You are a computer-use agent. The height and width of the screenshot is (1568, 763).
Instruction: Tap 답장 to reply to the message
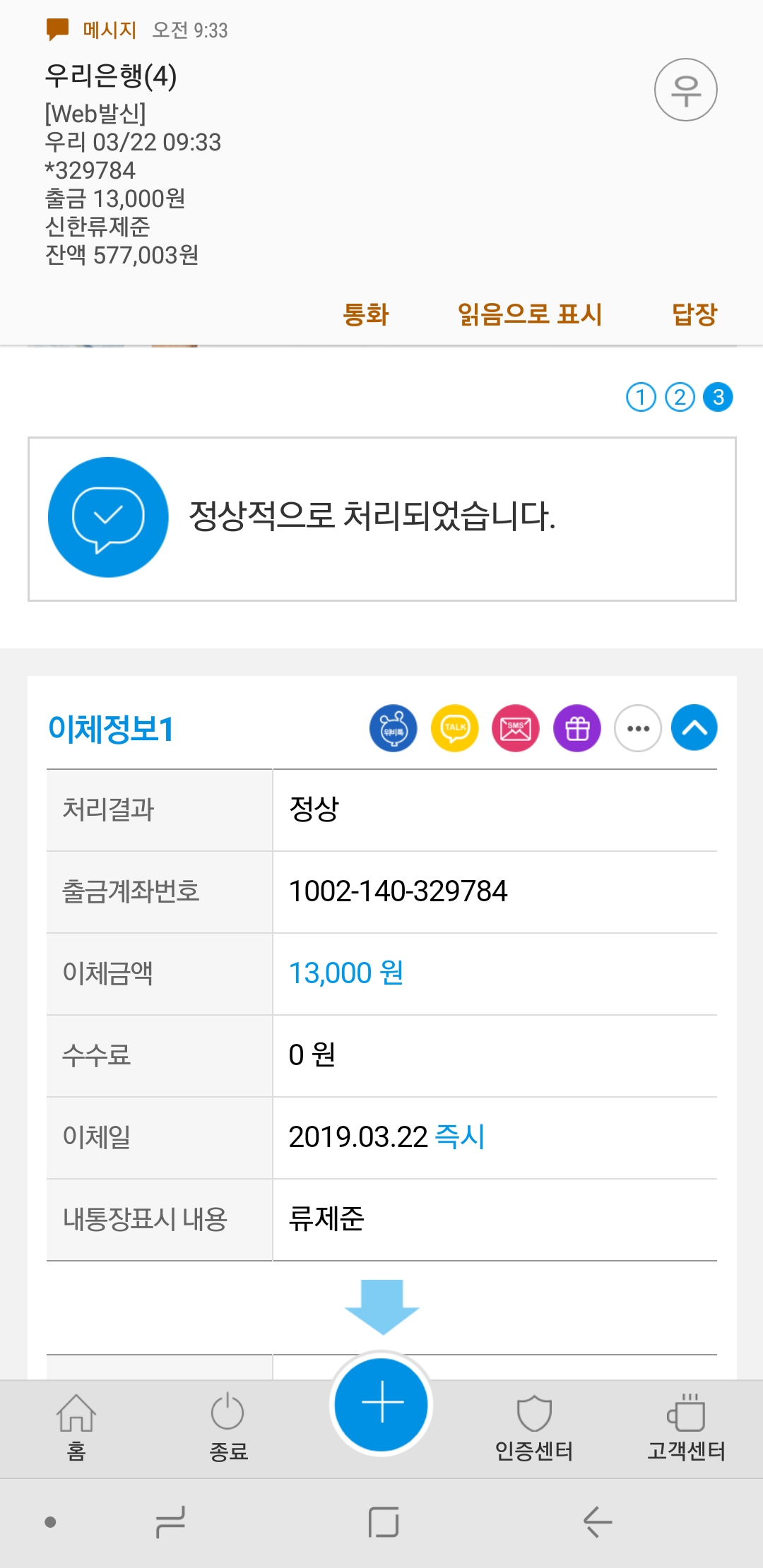[x=694, y=314]
